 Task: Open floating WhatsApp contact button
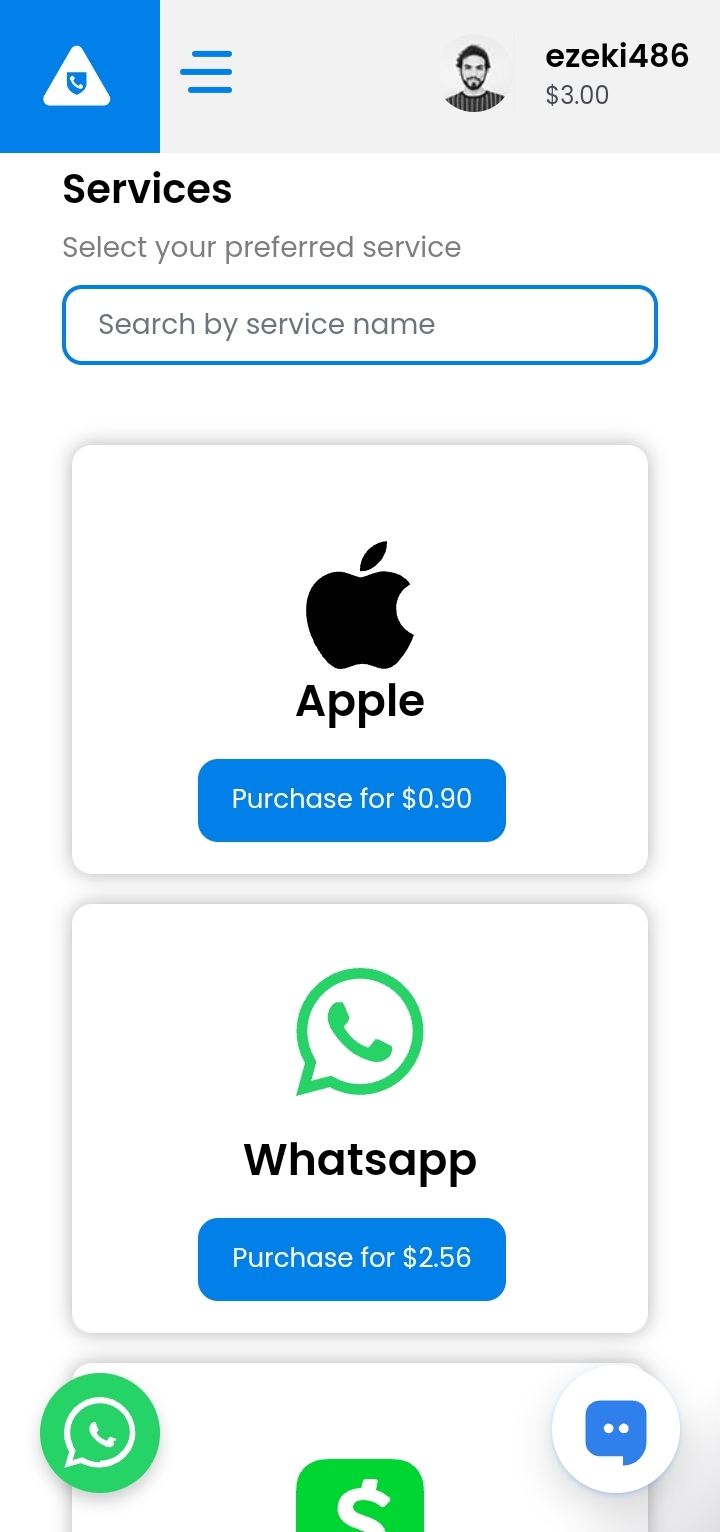coord(100,1433)
